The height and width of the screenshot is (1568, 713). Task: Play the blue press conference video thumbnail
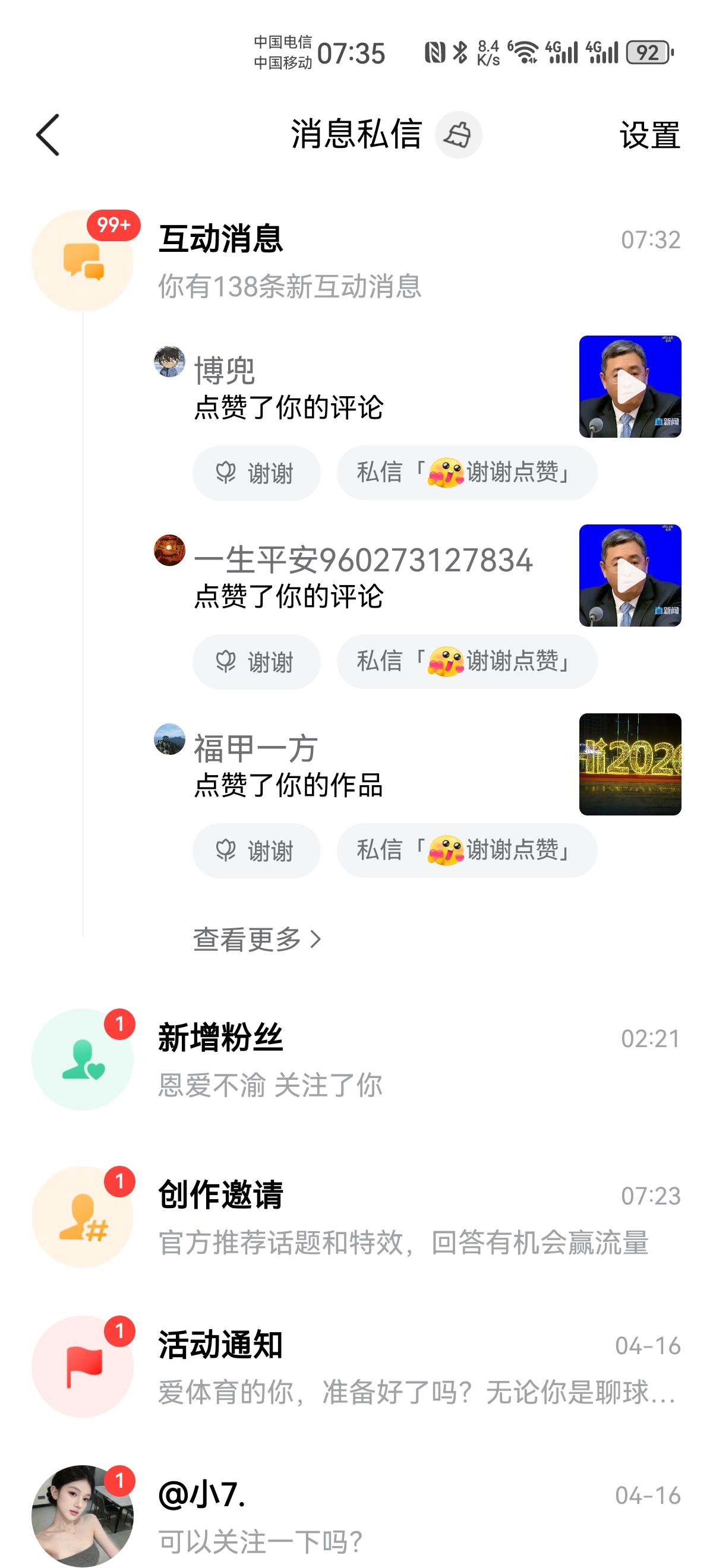tap(631, 387)
